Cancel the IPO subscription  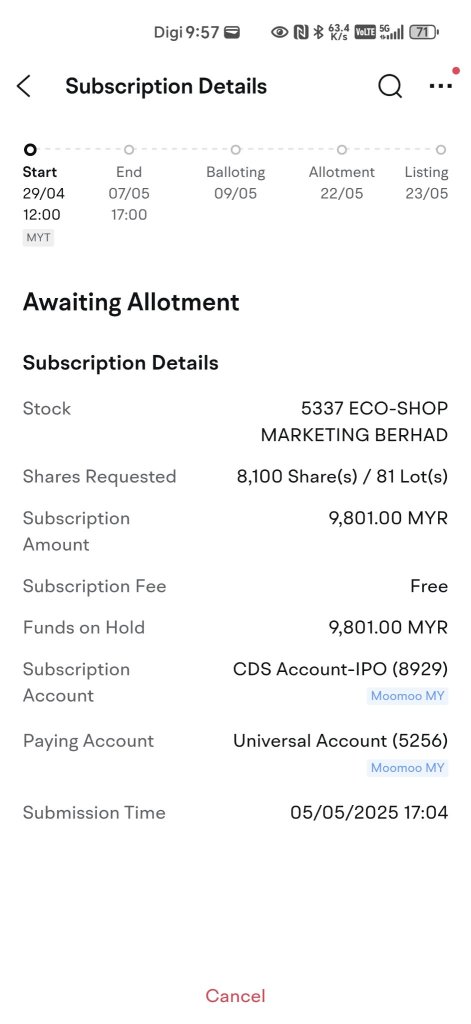pyautogui.click(x=235, y=995)
